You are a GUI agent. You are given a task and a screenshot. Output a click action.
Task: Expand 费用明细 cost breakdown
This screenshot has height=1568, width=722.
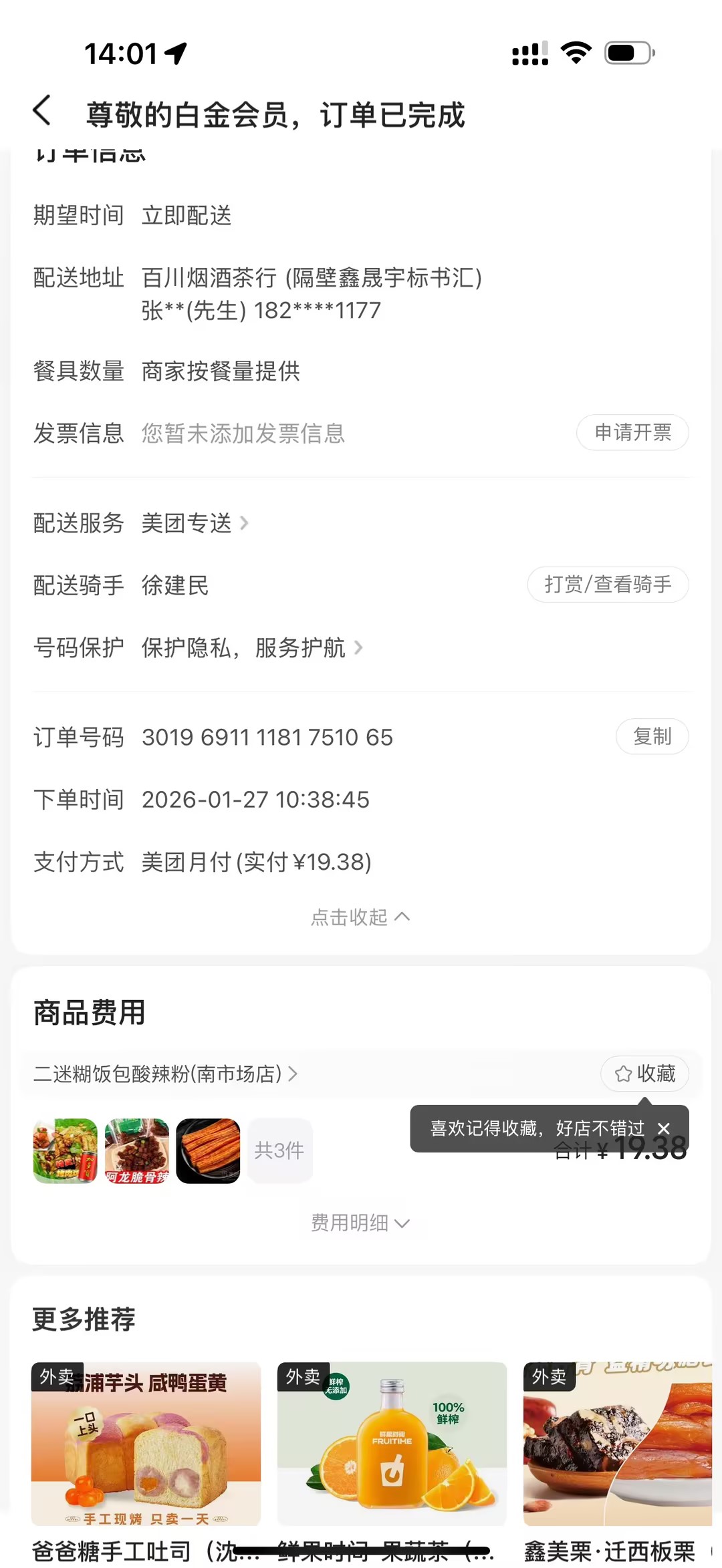click(x=360, y=1223)
